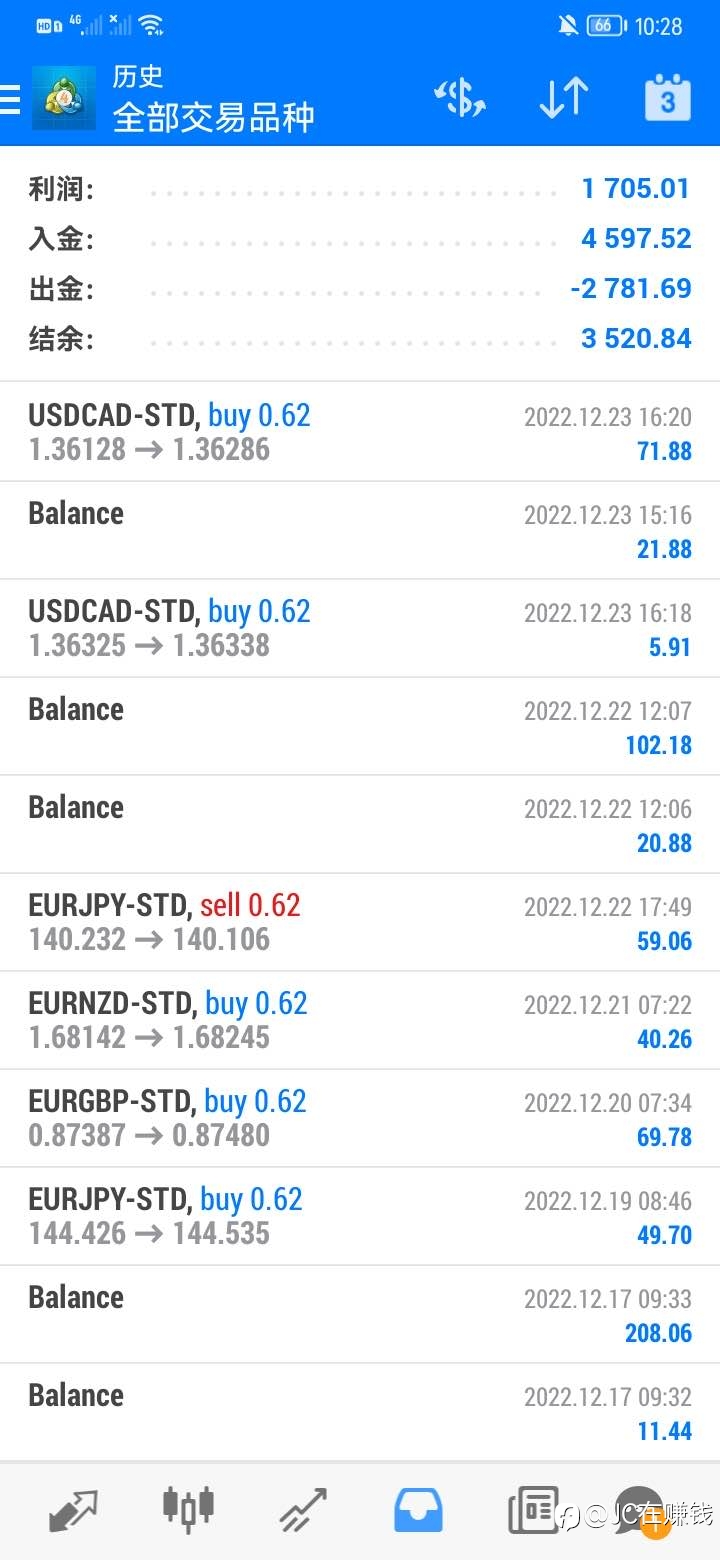This screenshot has width=720, height=1560.
Task: Open the News tab
Action: pos(532,1510)
